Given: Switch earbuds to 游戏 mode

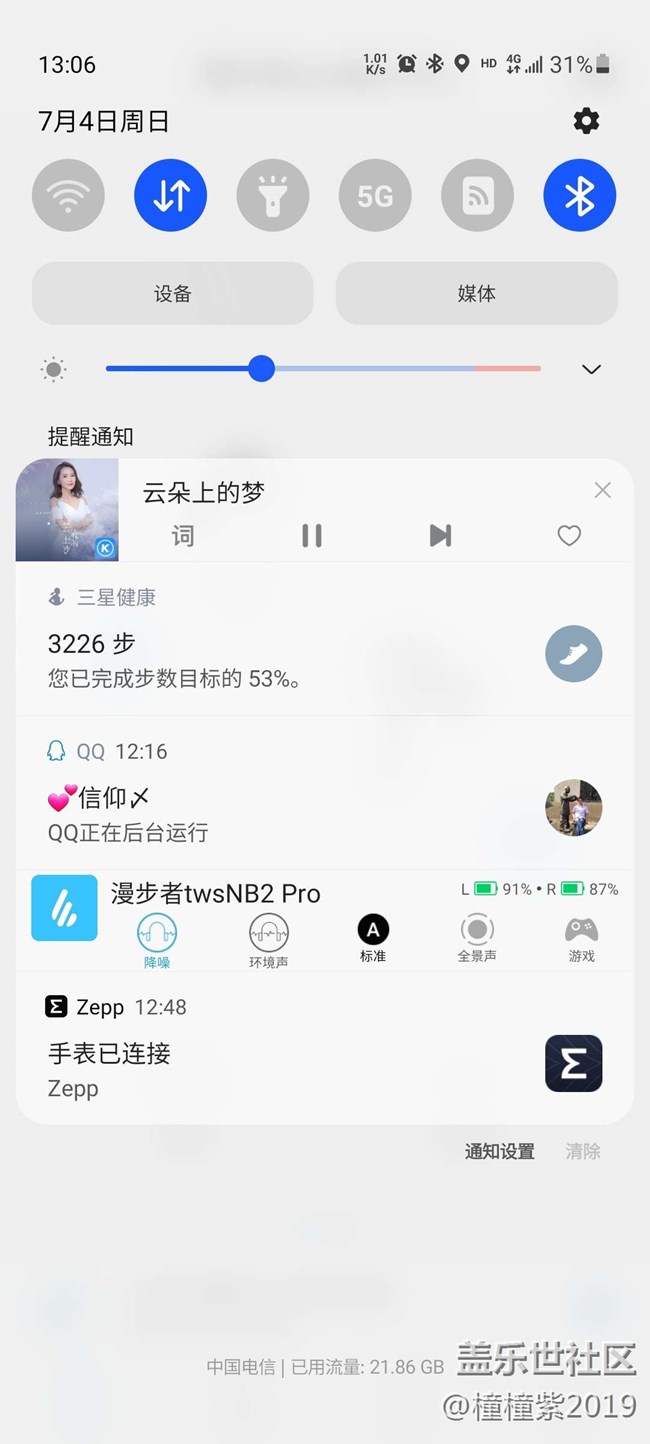Looking at the screenshot, I should [581, 940].
